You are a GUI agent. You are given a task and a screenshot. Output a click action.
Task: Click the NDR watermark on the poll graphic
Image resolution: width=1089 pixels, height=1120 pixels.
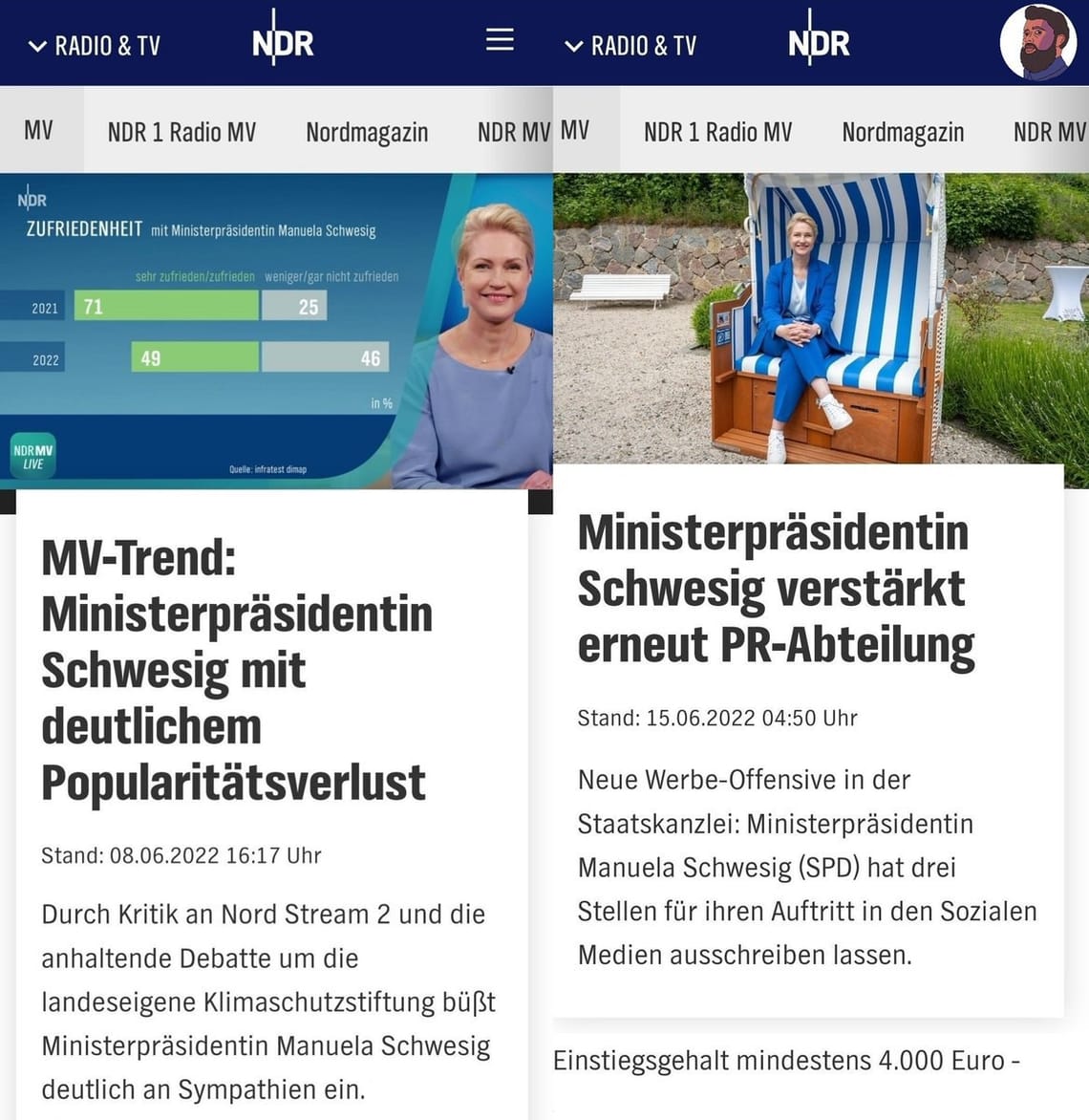click(31, 201)
